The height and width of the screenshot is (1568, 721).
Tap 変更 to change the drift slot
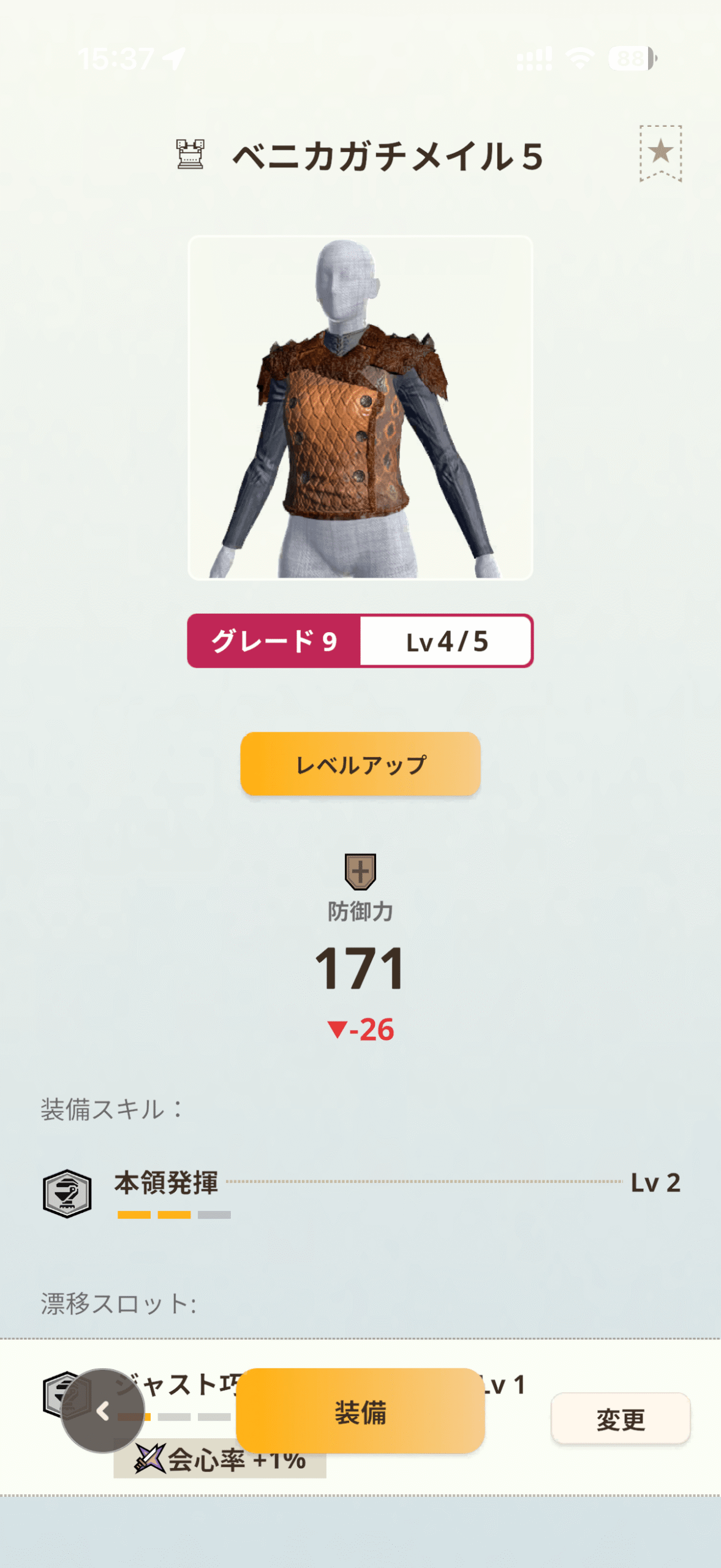(x=620, y=1419)
